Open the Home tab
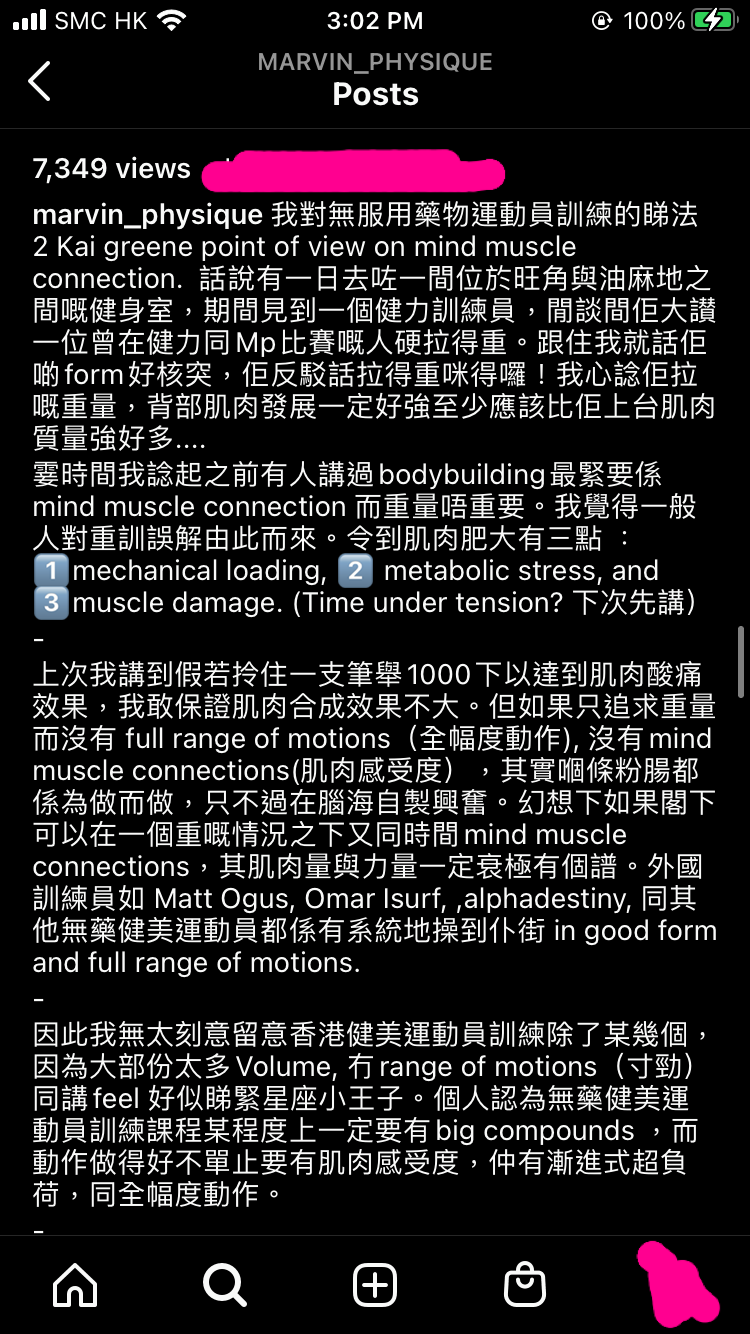750x1334 pixels. (75, 1286)
